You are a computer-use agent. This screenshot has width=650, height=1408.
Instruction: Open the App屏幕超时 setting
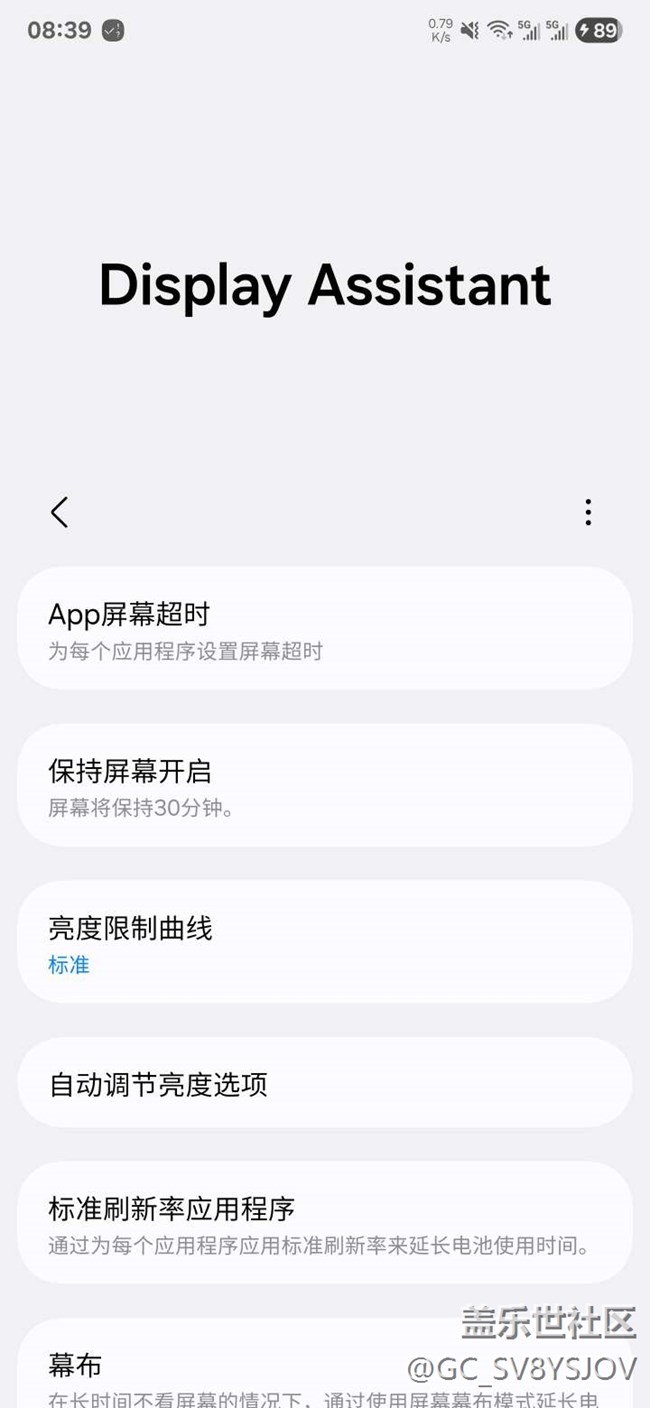tap(325, 628)
